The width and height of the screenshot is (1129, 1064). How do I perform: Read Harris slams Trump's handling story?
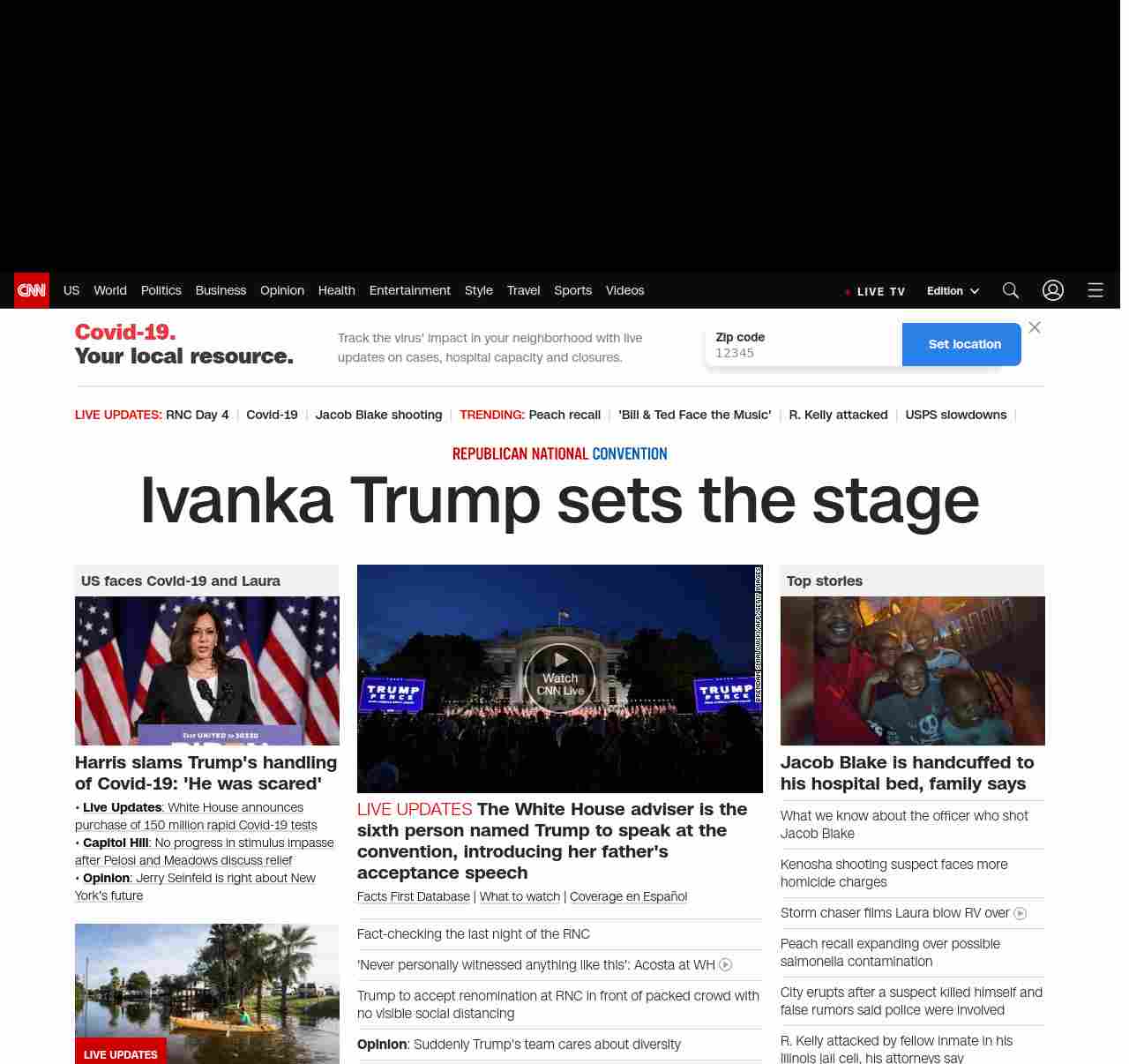coord(206,773)
